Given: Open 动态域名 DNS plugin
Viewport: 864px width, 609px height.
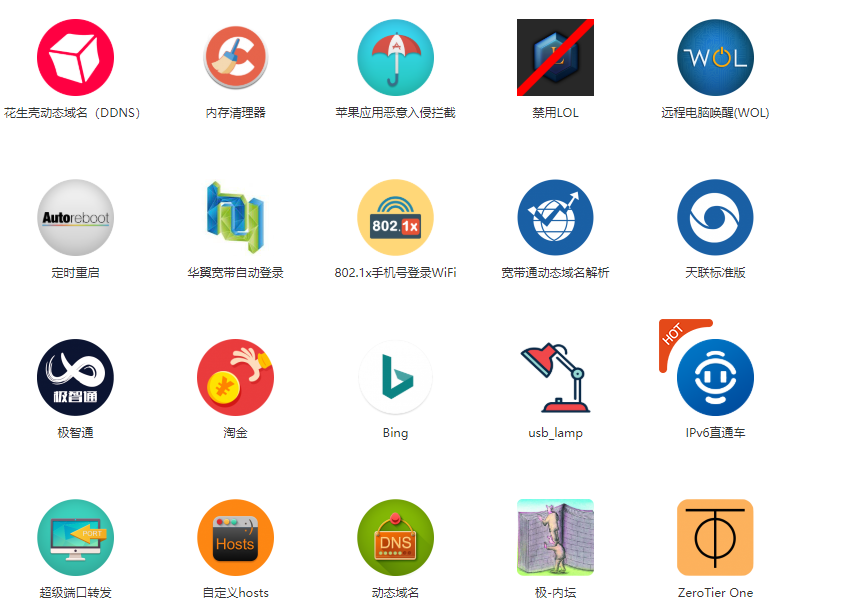Looking at the screenshot, I should click(x=395, y=538).
